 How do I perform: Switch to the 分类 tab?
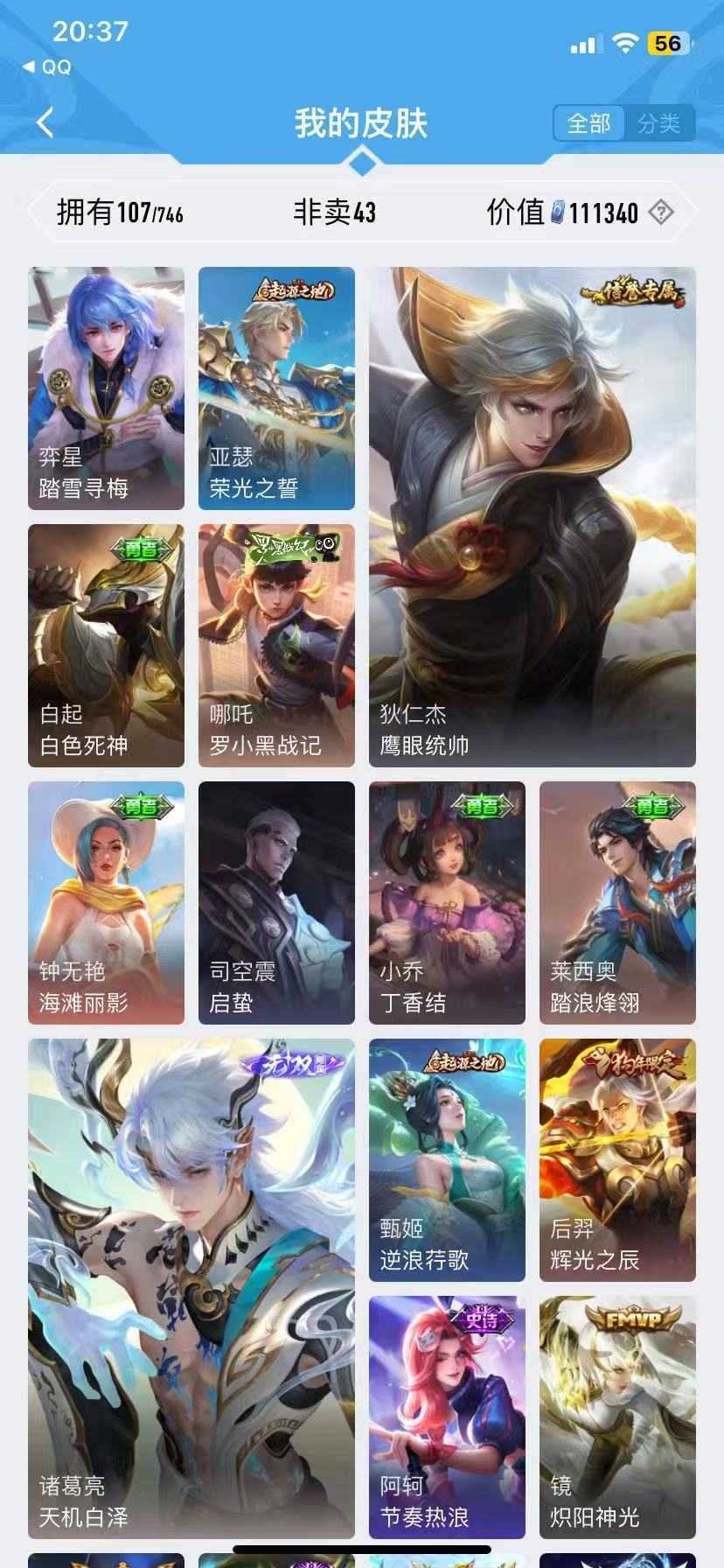click(660, 123)
